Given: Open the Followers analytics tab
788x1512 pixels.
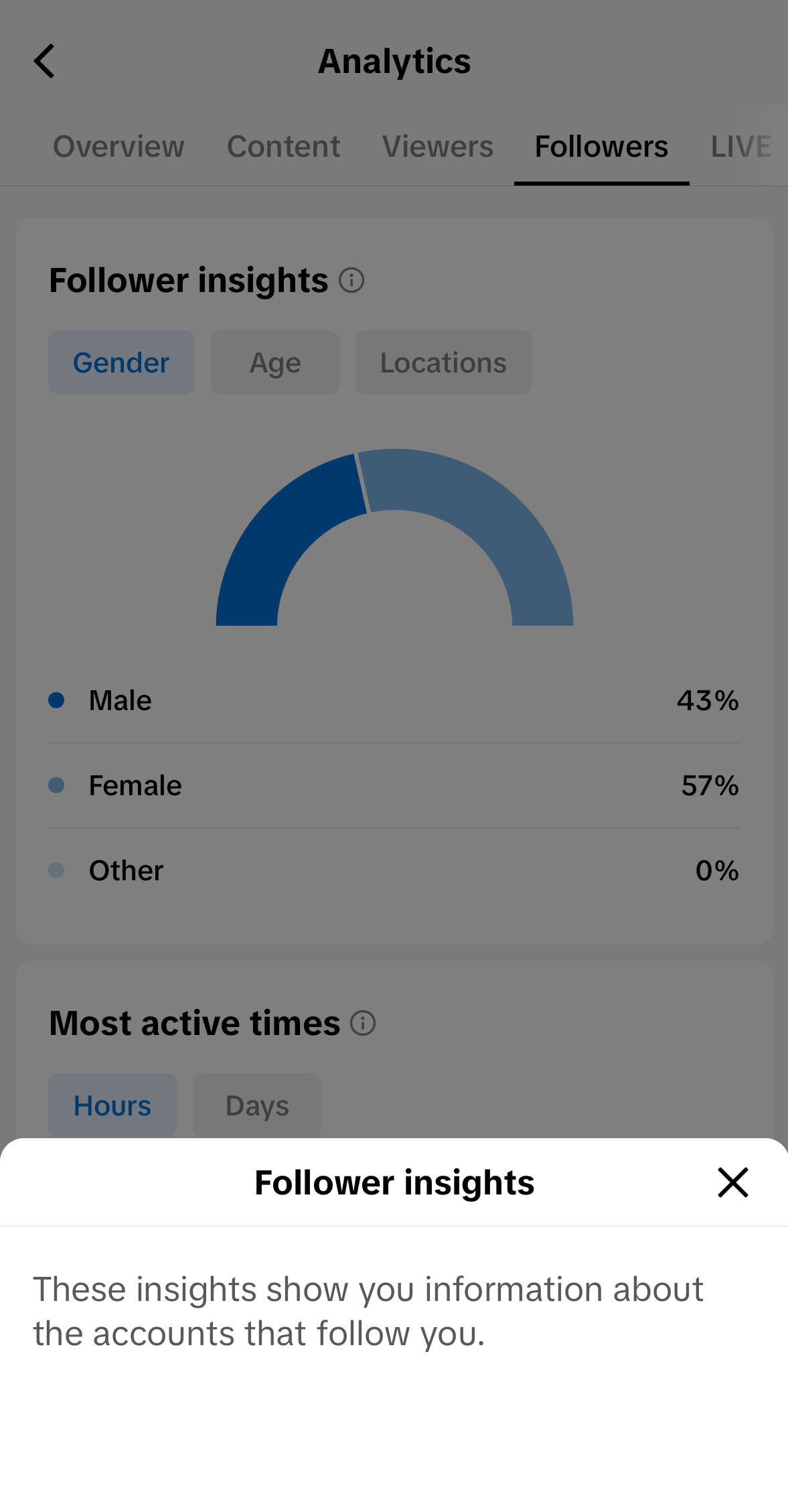Looking at the screenshot, I should pyautogui.click(x=601, y=146).
